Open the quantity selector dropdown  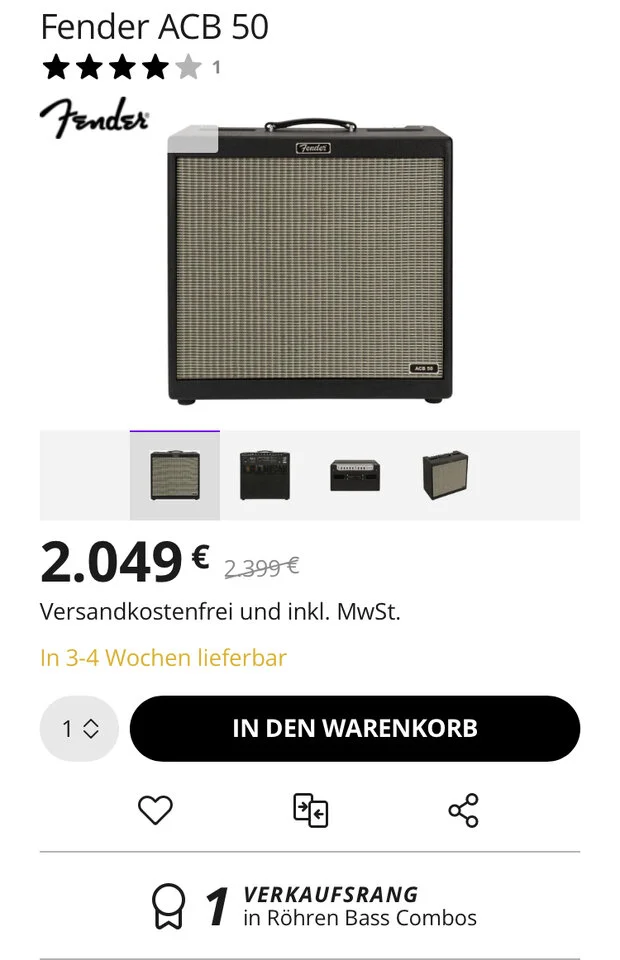click(79, 729)
